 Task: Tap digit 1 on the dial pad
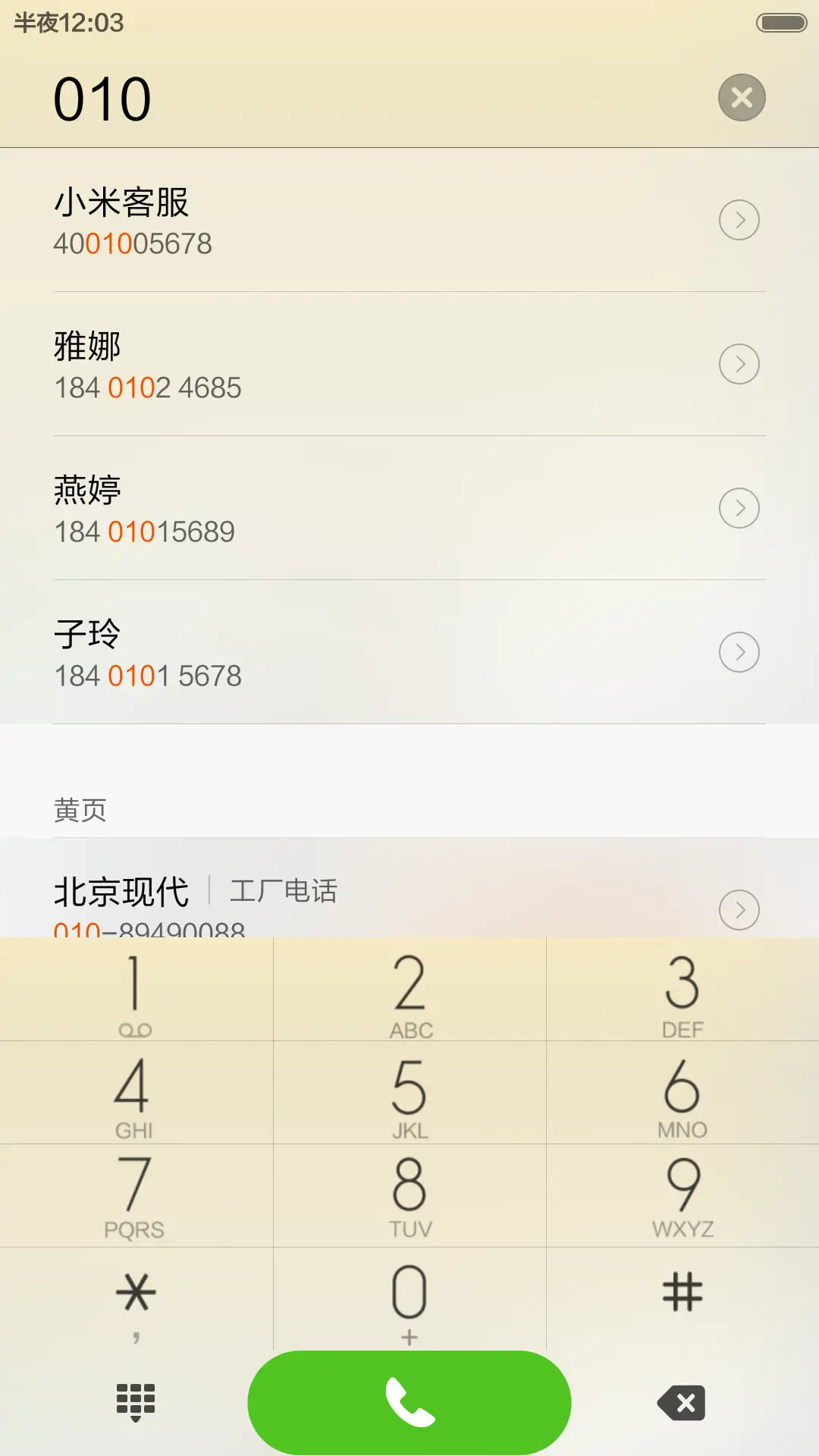point(135,991)
